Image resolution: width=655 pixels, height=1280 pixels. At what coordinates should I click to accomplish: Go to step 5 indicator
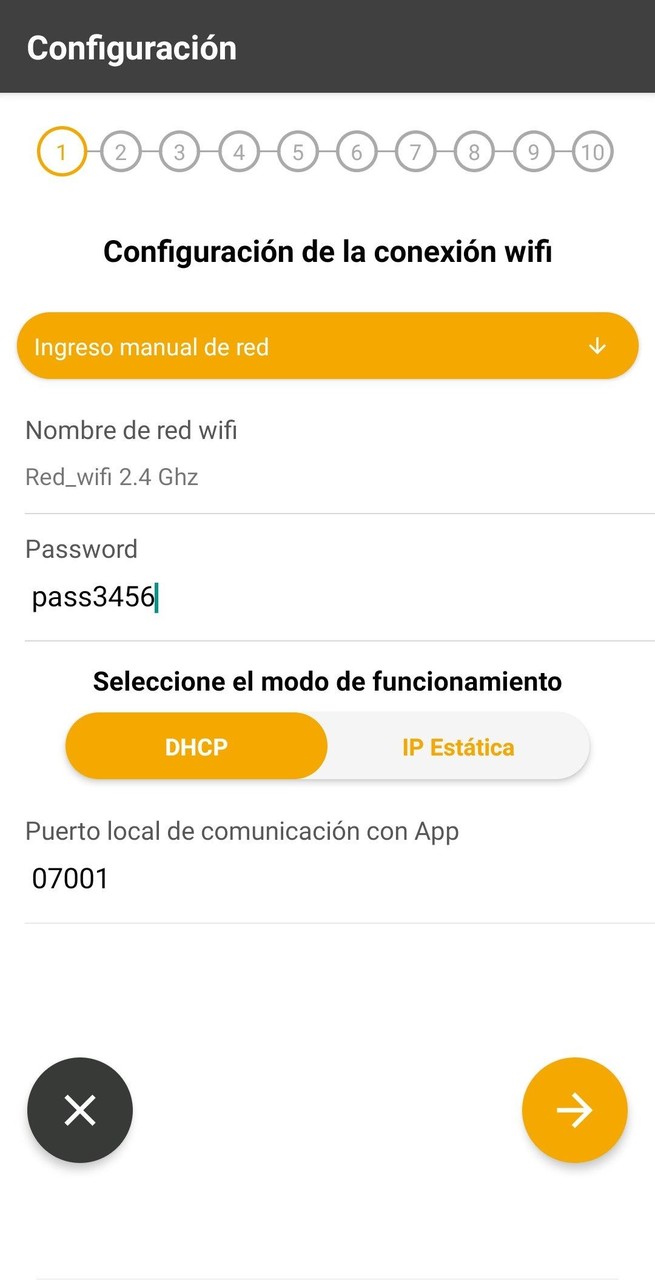[x=297, y=153]
